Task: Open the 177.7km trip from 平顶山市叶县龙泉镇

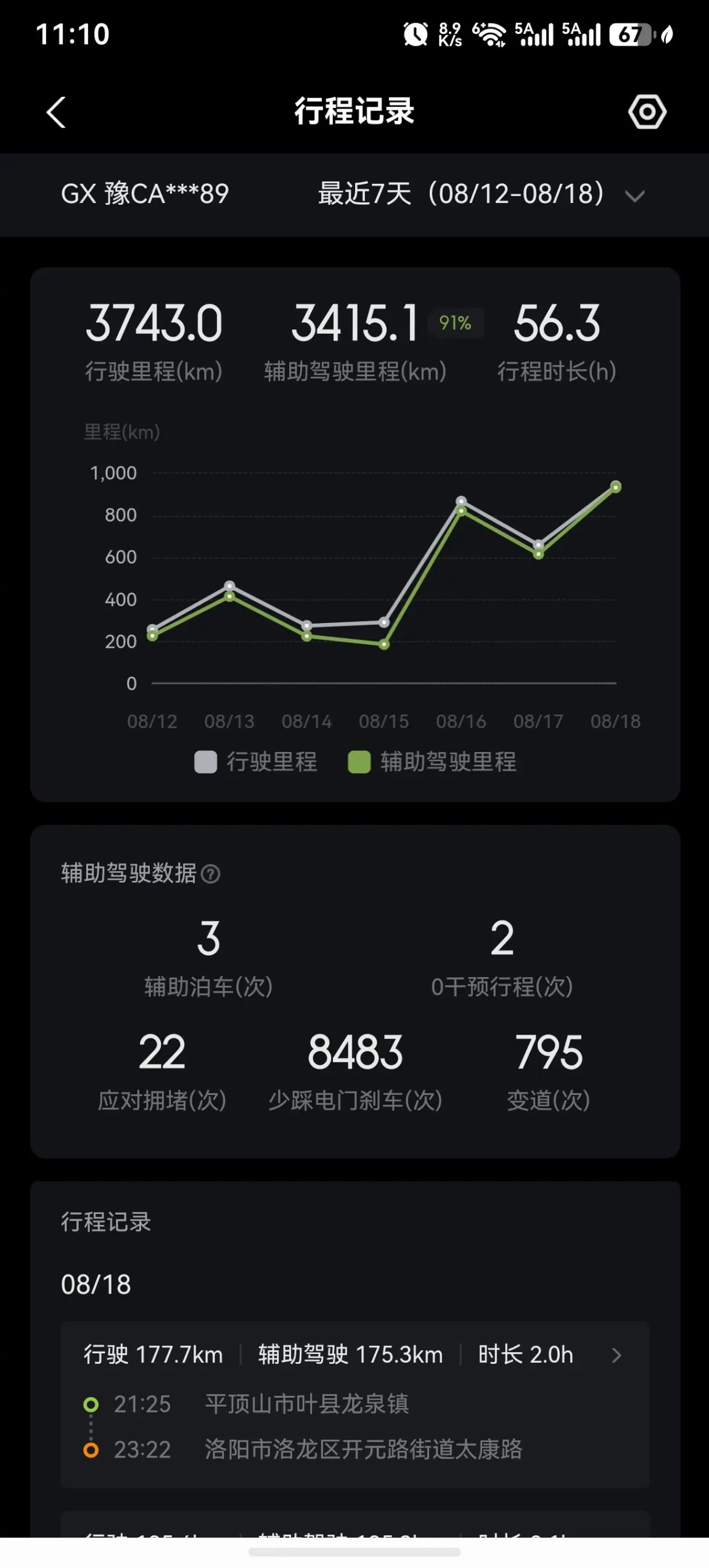Action: (355, 1405)
